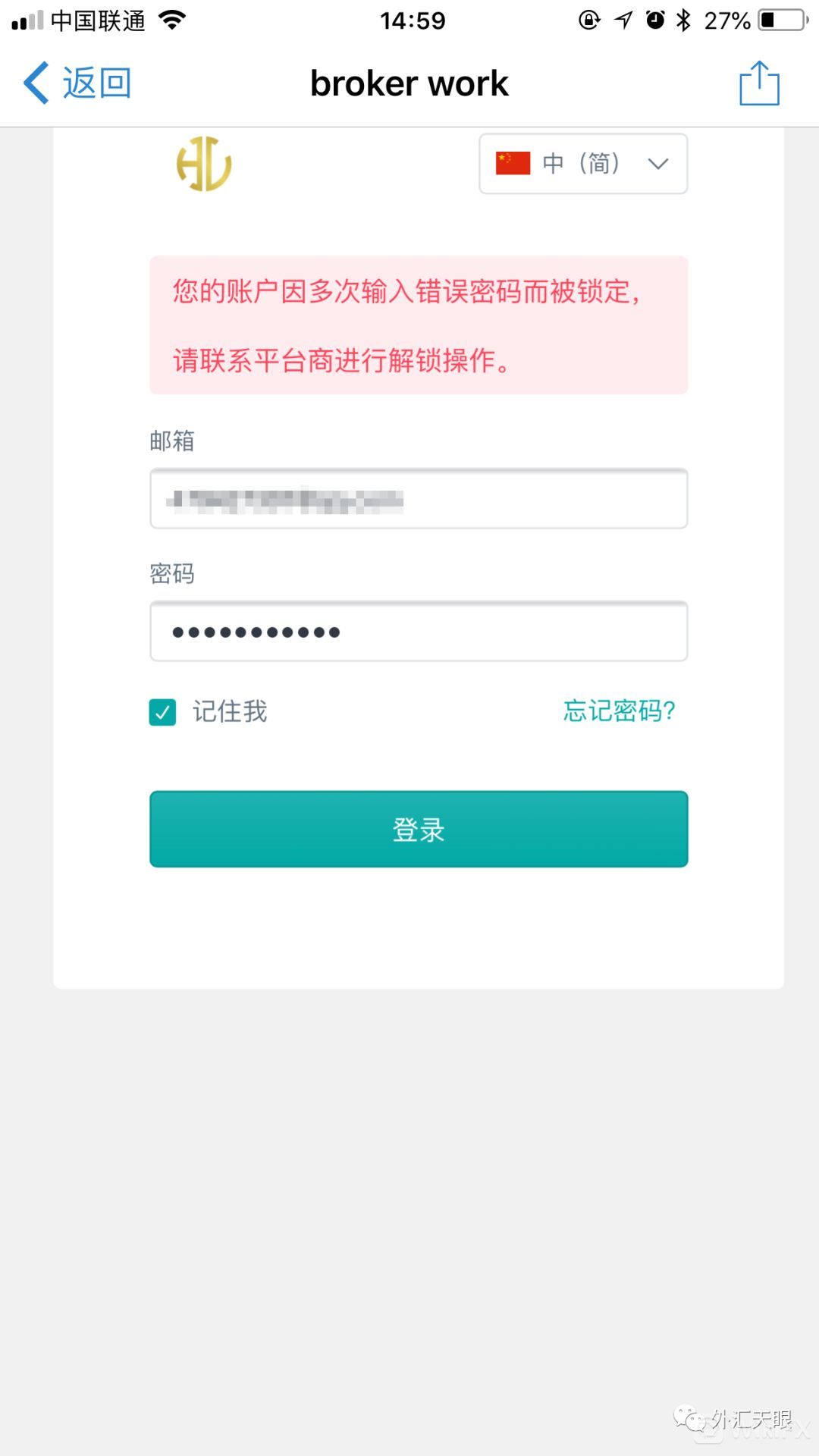Select the gold HJ logo
This screenshot has height=1456, width=819.
203,164
